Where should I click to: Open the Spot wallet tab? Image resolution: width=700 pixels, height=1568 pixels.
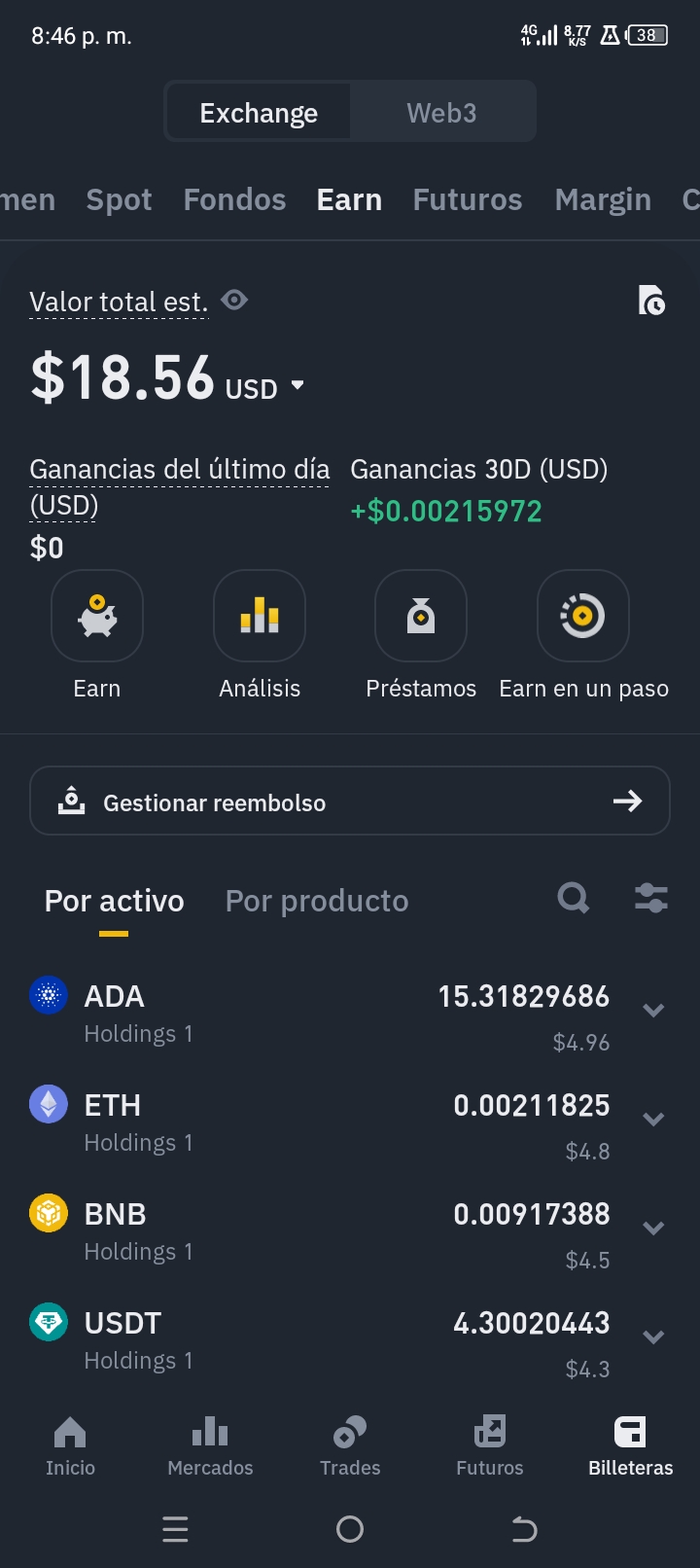click(x=119, y=199)
